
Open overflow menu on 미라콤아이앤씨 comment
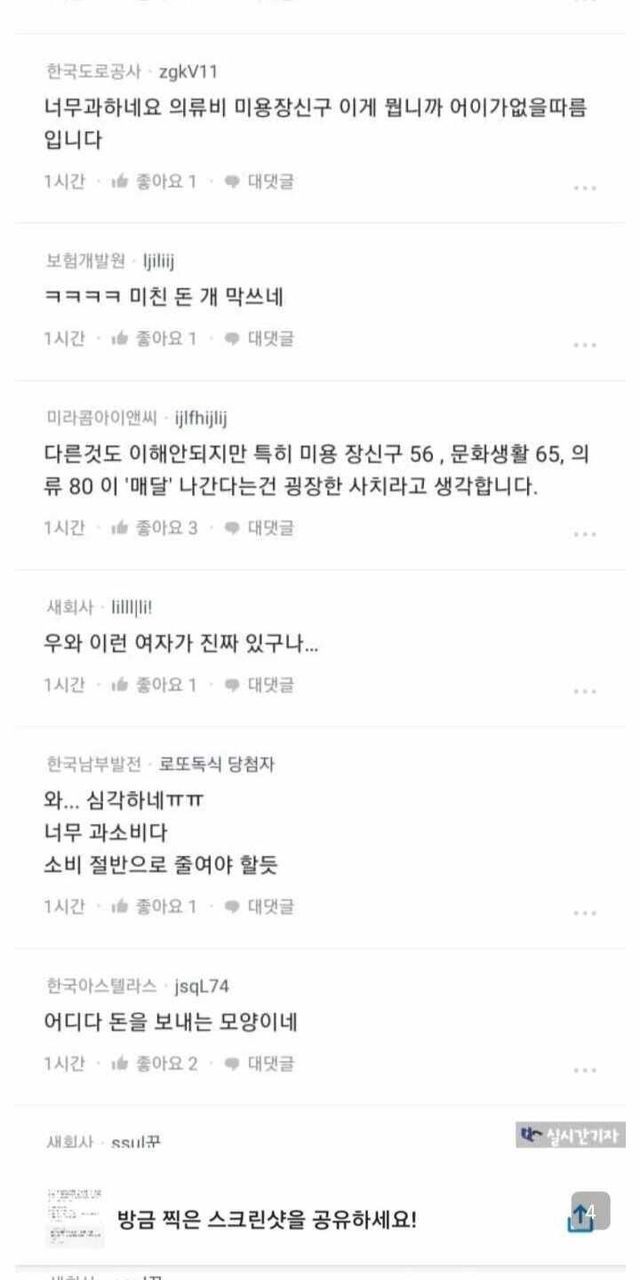click(585, 534)
